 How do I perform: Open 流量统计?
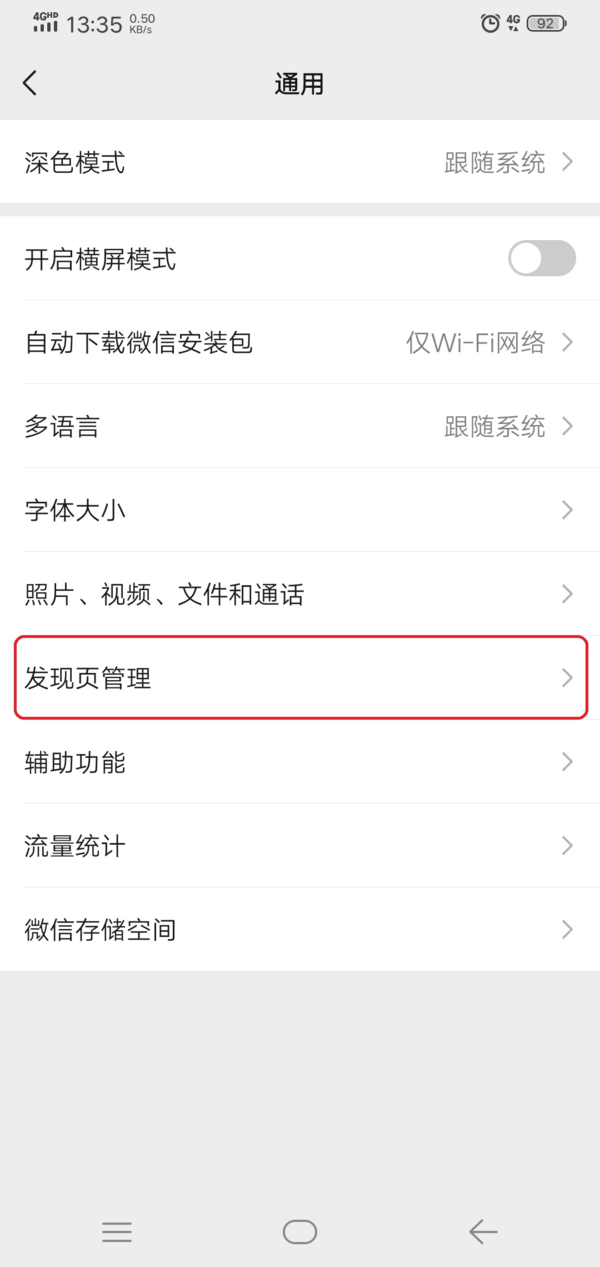(x=300, y=847)
